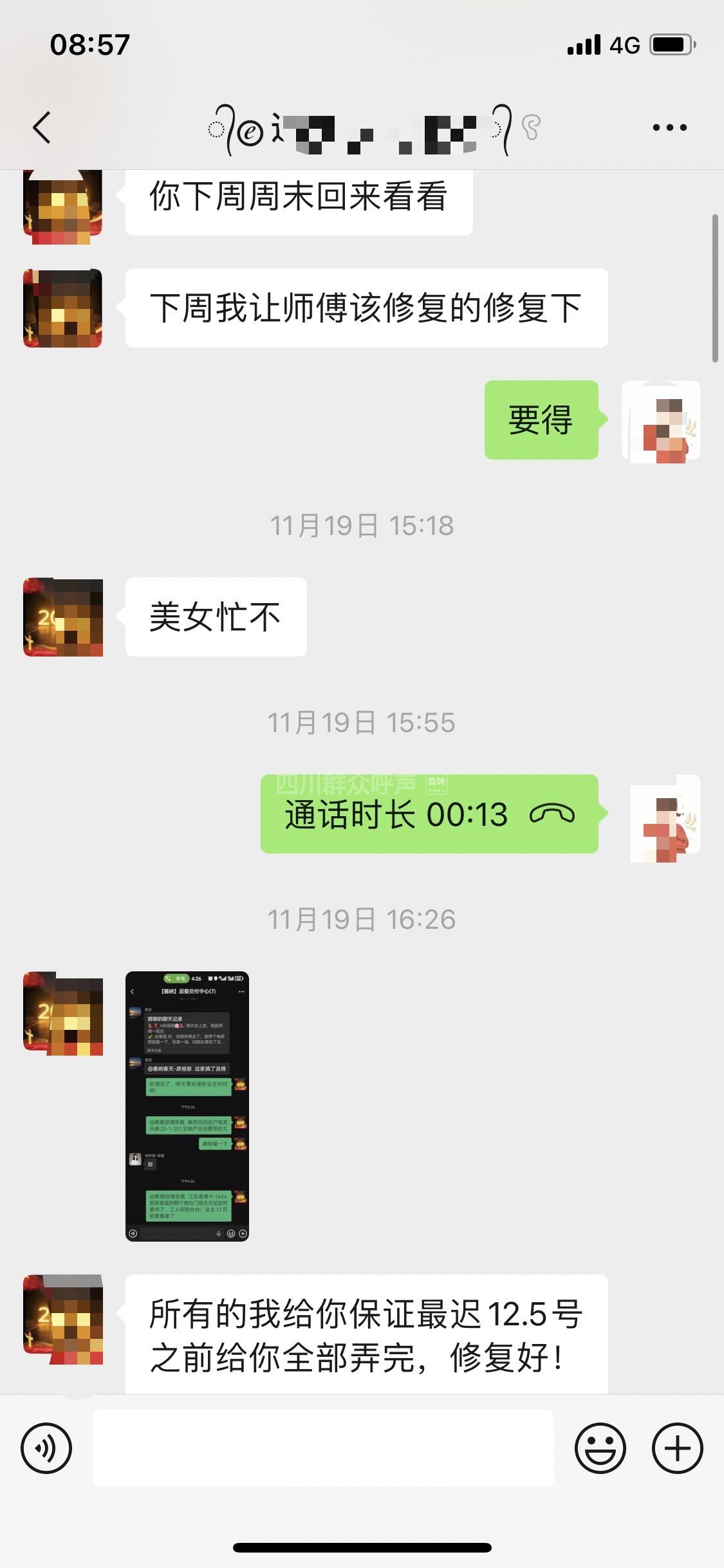The width and height of the screenshot is (724, 1568).
Task: Open my avatar beside 要得 message
Action: (661, 421)
